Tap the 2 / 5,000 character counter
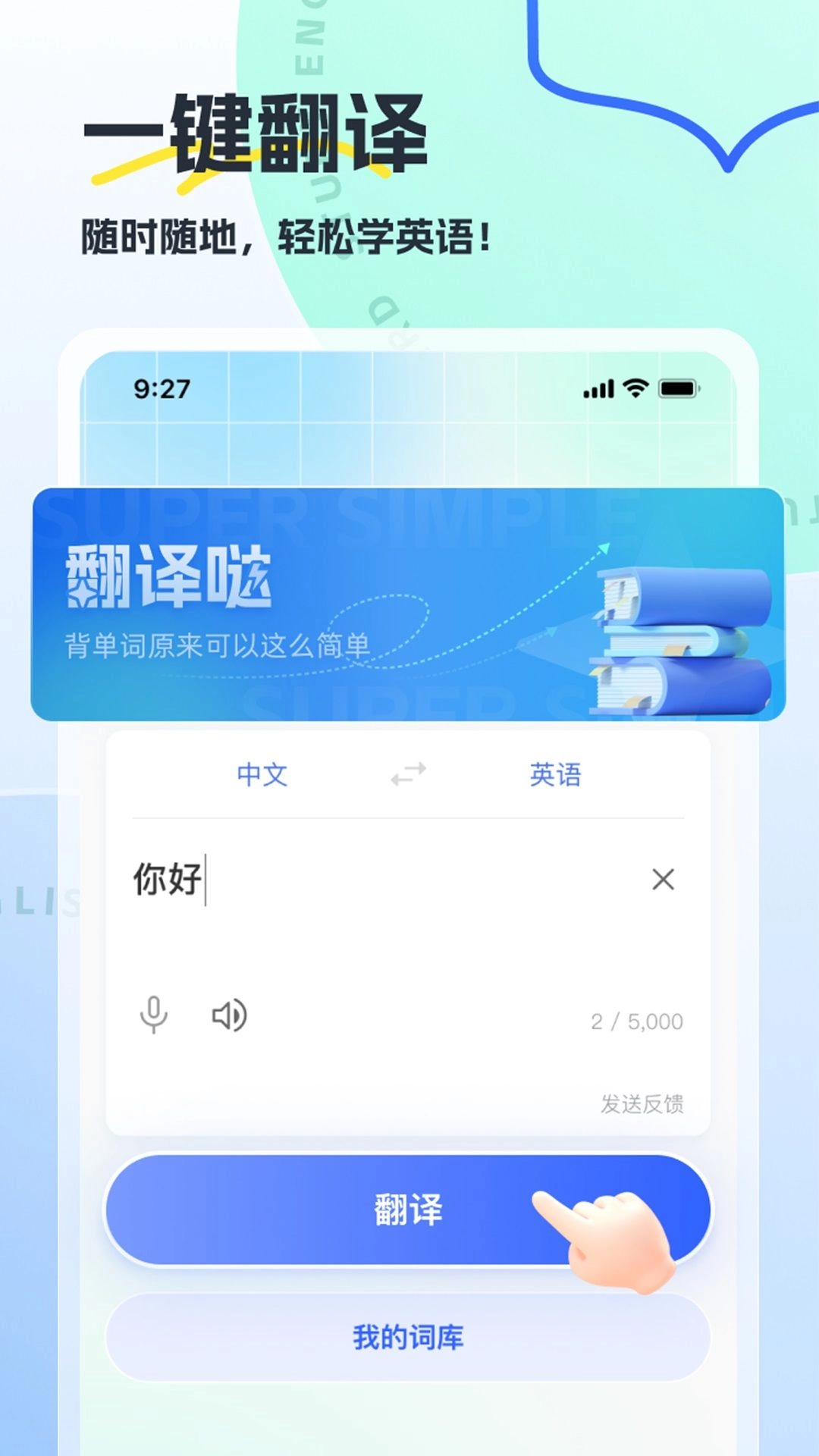 coord(637,1020)
